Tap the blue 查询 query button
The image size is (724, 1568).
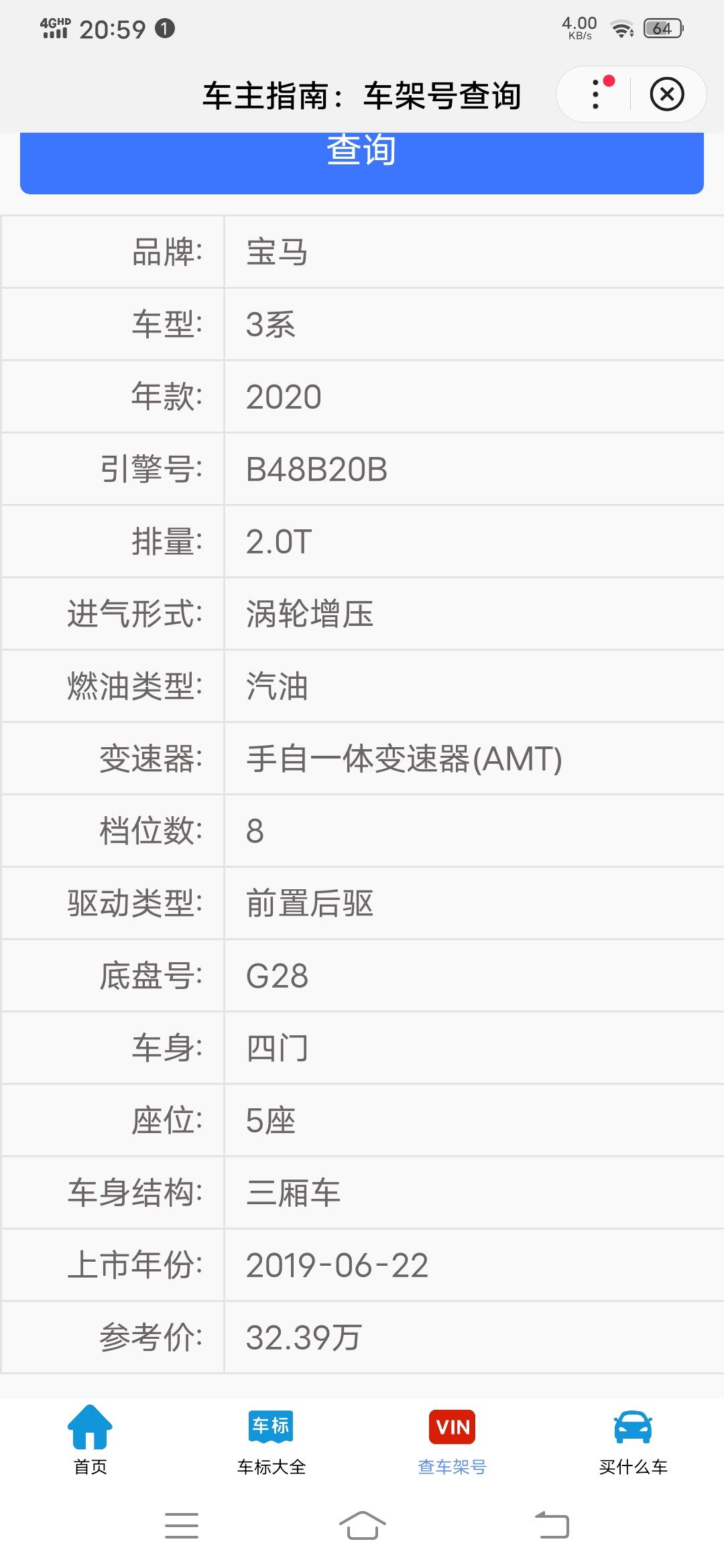362,163
